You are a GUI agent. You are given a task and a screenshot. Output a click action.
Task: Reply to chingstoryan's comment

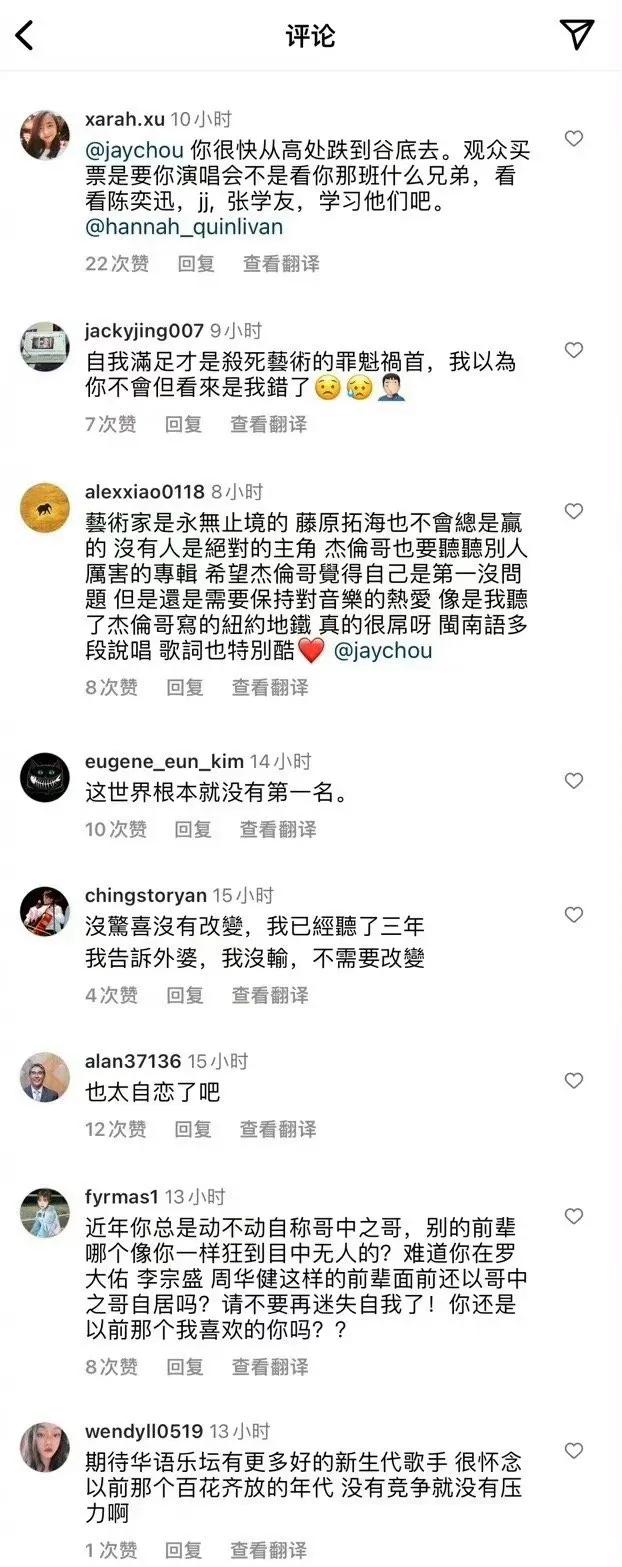coord(185,995)
